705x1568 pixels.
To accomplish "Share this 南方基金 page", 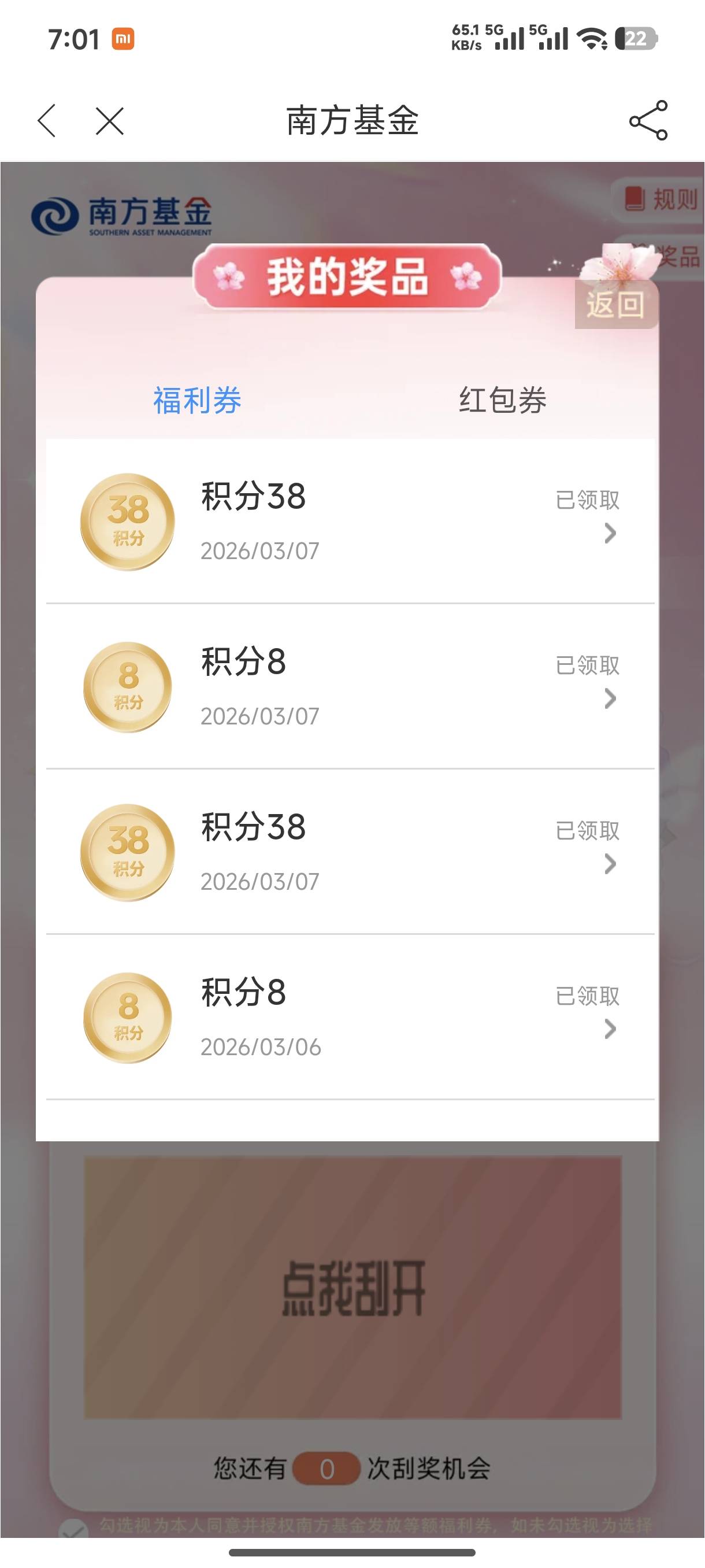I will tap(648, 120).
